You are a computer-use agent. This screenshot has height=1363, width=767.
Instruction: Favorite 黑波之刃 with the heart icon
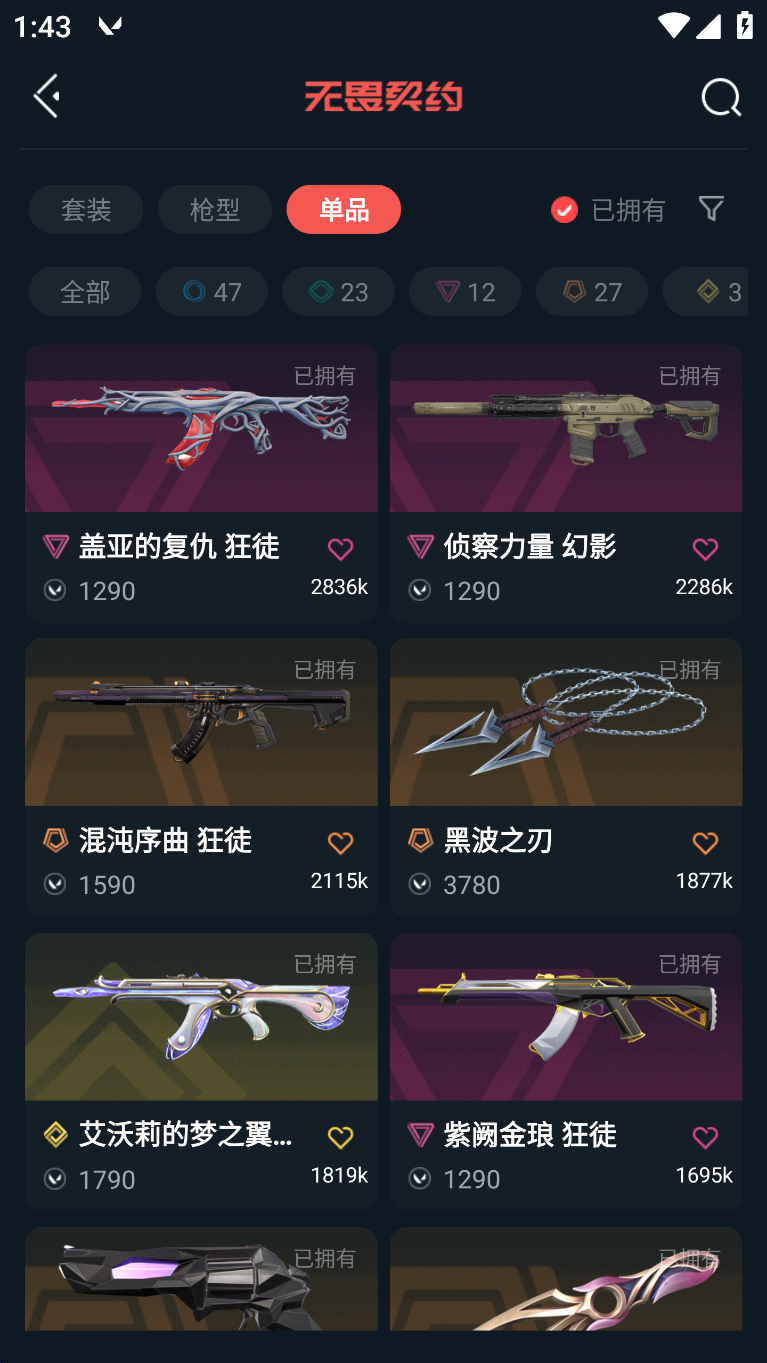tap(705, 843)
